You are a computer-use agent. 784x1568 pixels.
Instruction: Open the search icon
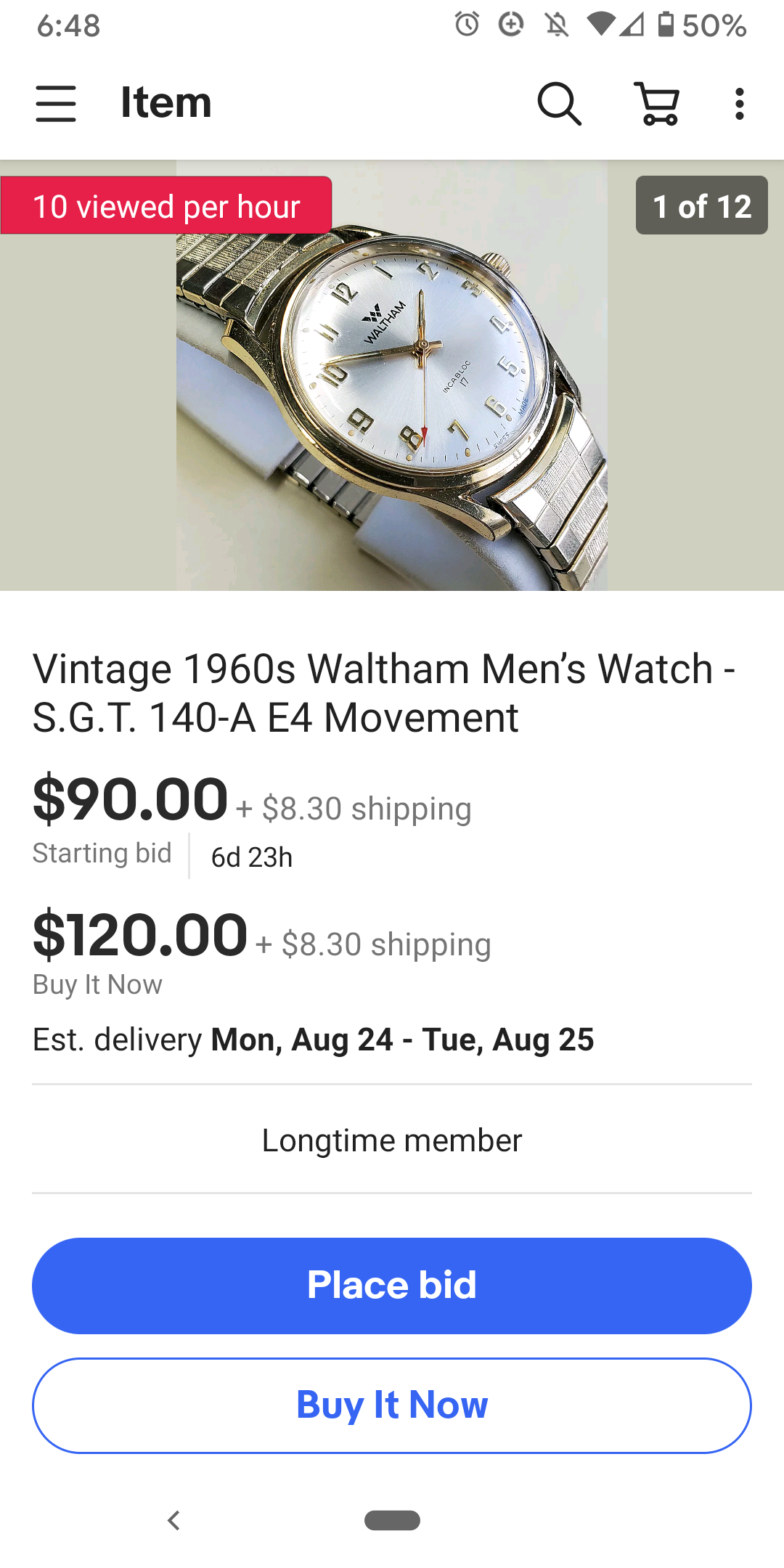(559, 103)
